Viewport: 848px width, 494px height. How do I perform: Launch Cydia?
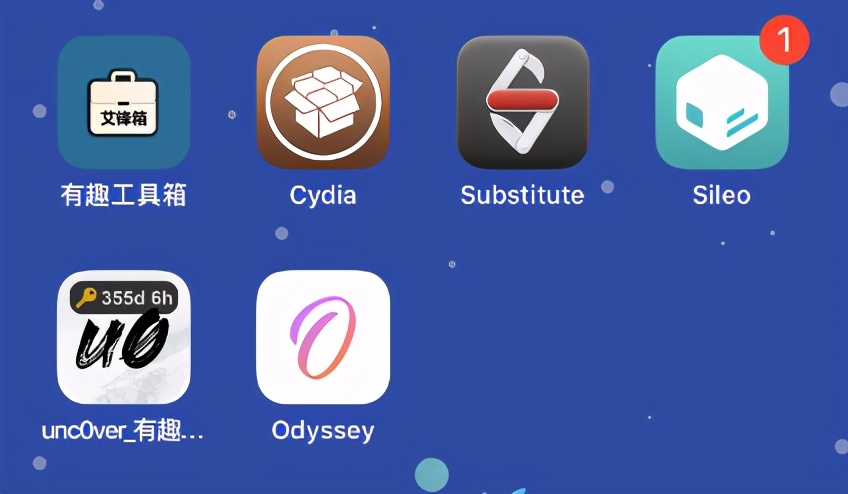pyautogui.click(x=323, y=102)
